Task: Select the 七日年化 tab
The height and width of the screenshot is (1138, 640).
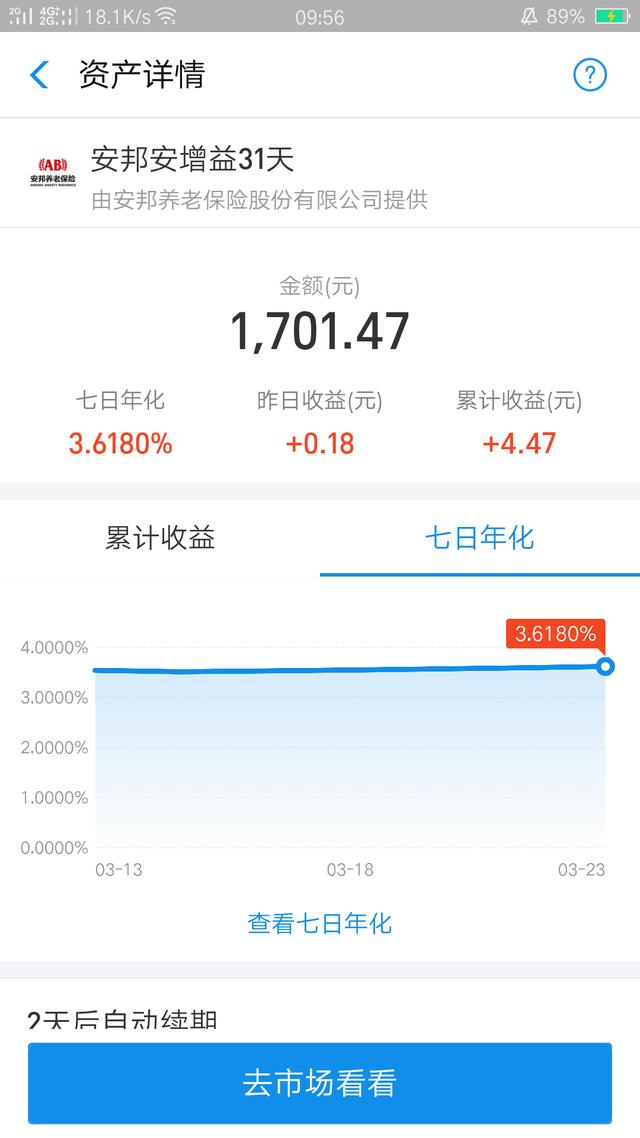Action: pyautogui.click(x=480, y=539)
